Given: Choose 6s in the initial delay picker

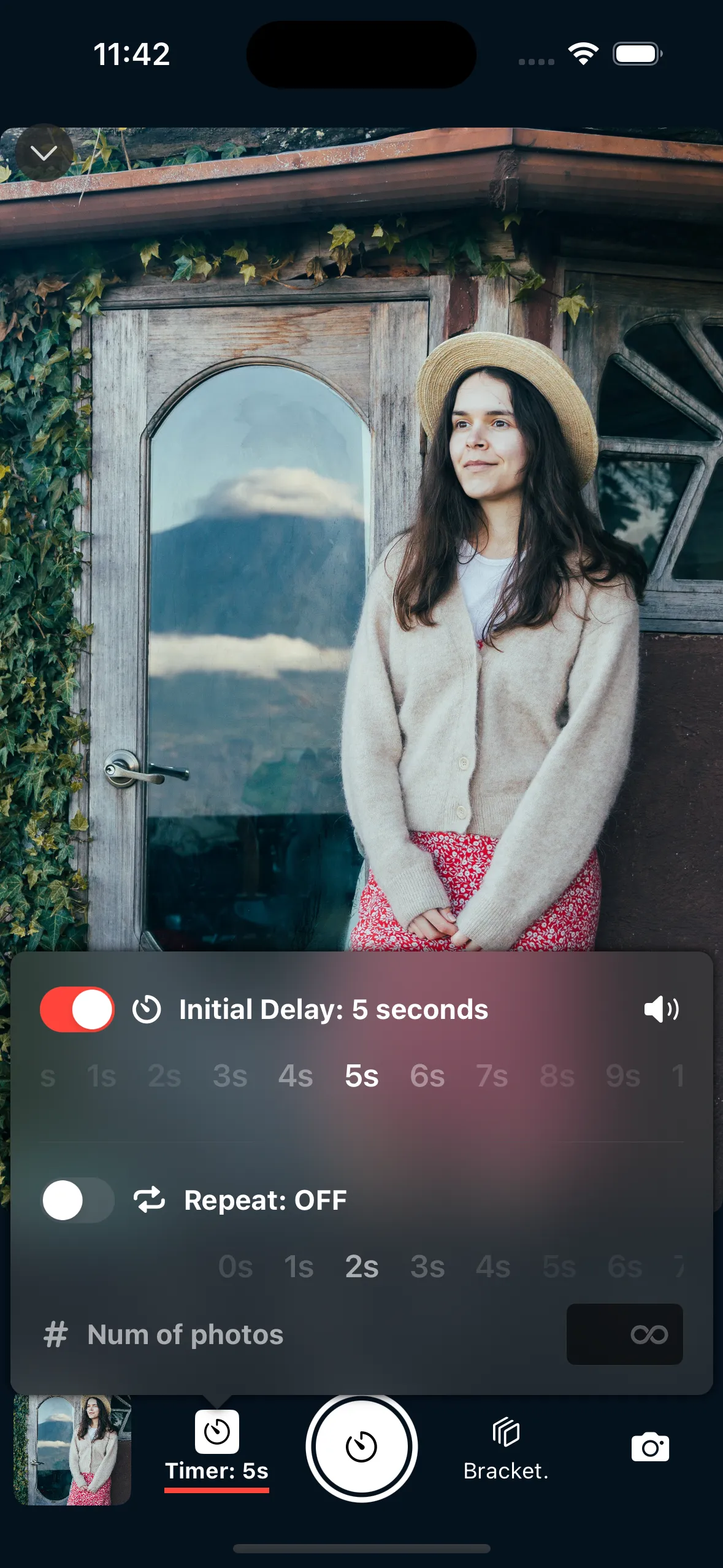Looking at the screenshot, I should coord(427,1076).
